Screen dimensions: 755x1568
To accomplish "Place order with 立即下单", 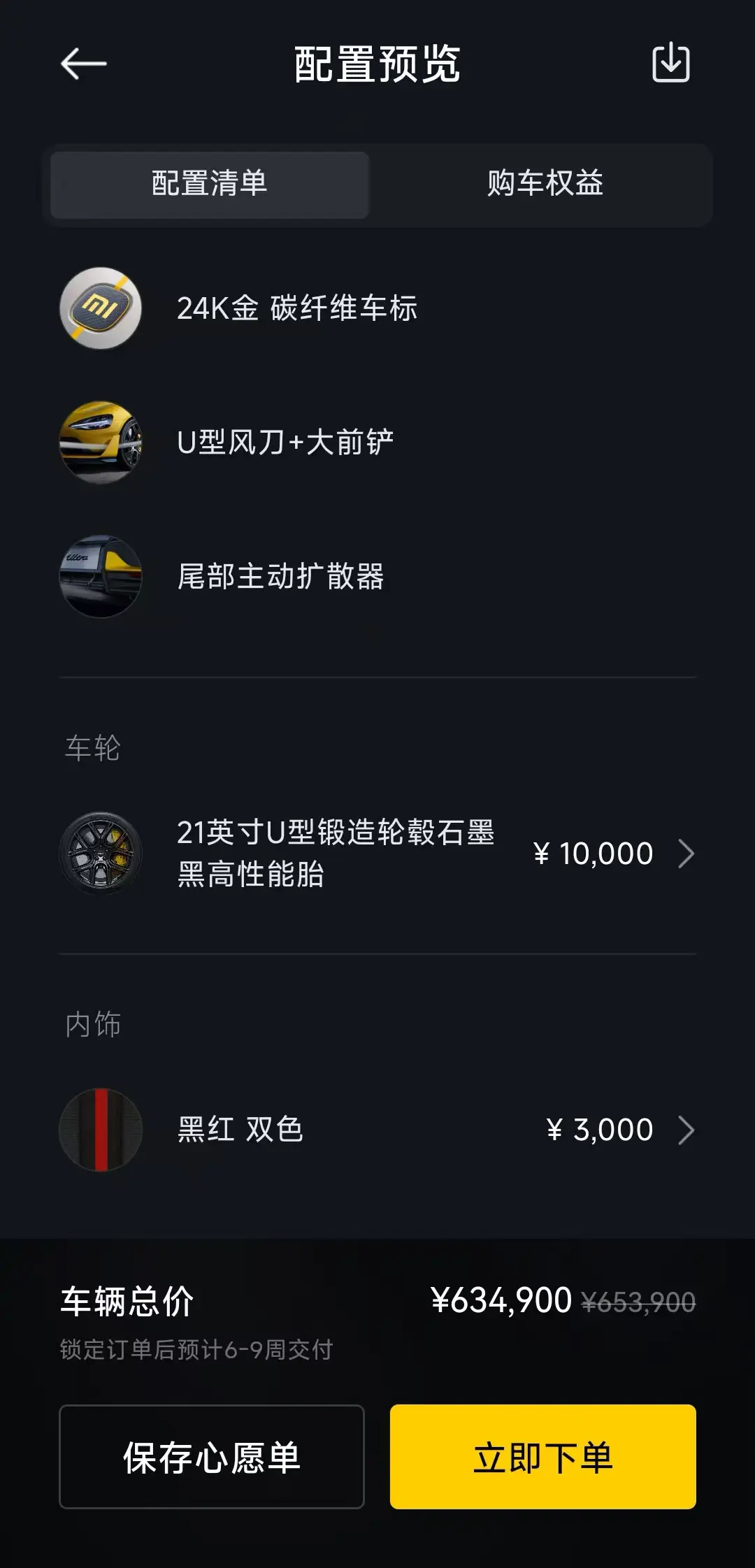I will tap(542, 1456).
